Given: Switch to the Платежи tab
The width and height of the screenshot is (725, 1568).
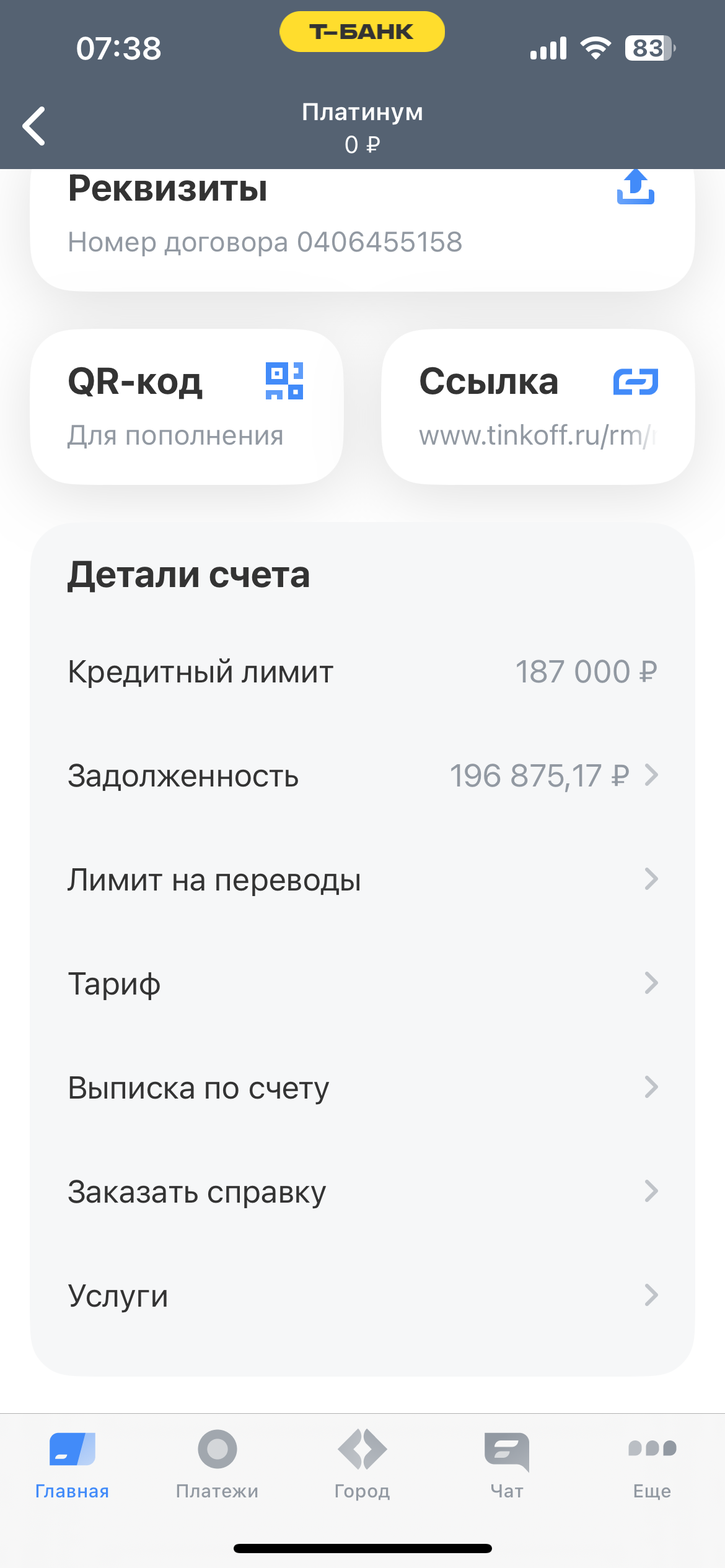Looking at the screenshot, I should [x=217, y=1465].
